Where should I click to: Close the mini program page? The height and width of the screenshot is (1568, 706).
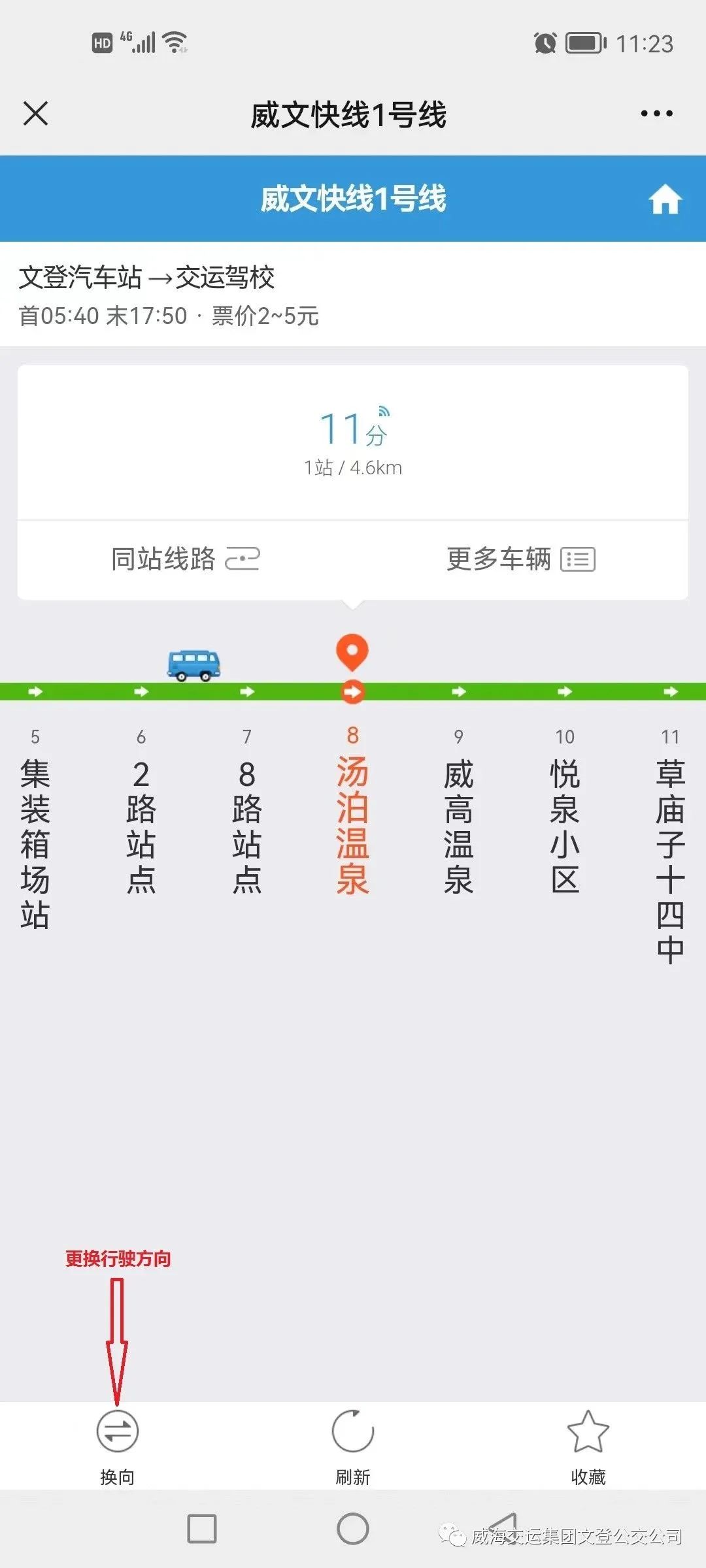pos(35,114)
